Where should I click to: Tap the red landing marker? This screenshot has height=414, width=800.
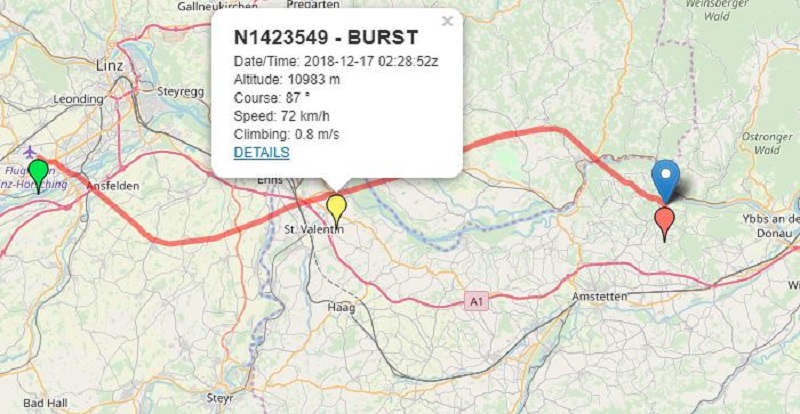click(x=664, y=220)
